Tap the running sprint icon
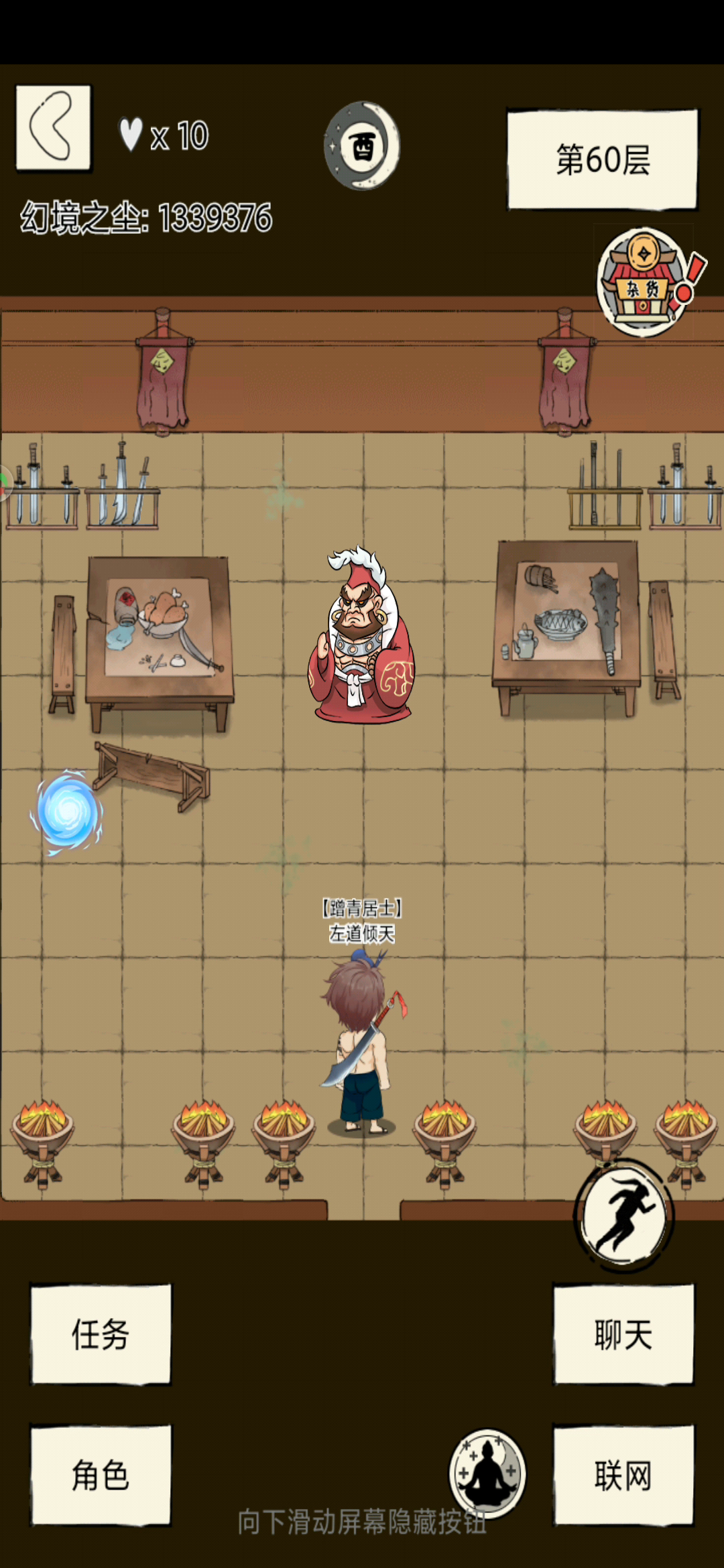Viewport: 724px width, 1568px height. click(624, 1216)
